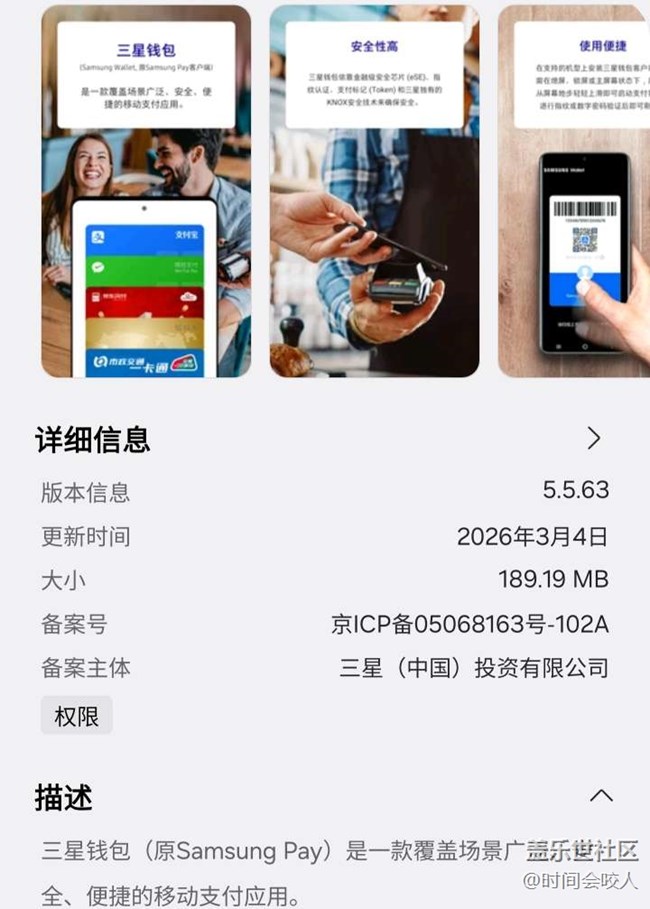Open the 三星钱包 intro screenshot
The width and height of the screenshot is (650, 909).
[x=146, y=190]
